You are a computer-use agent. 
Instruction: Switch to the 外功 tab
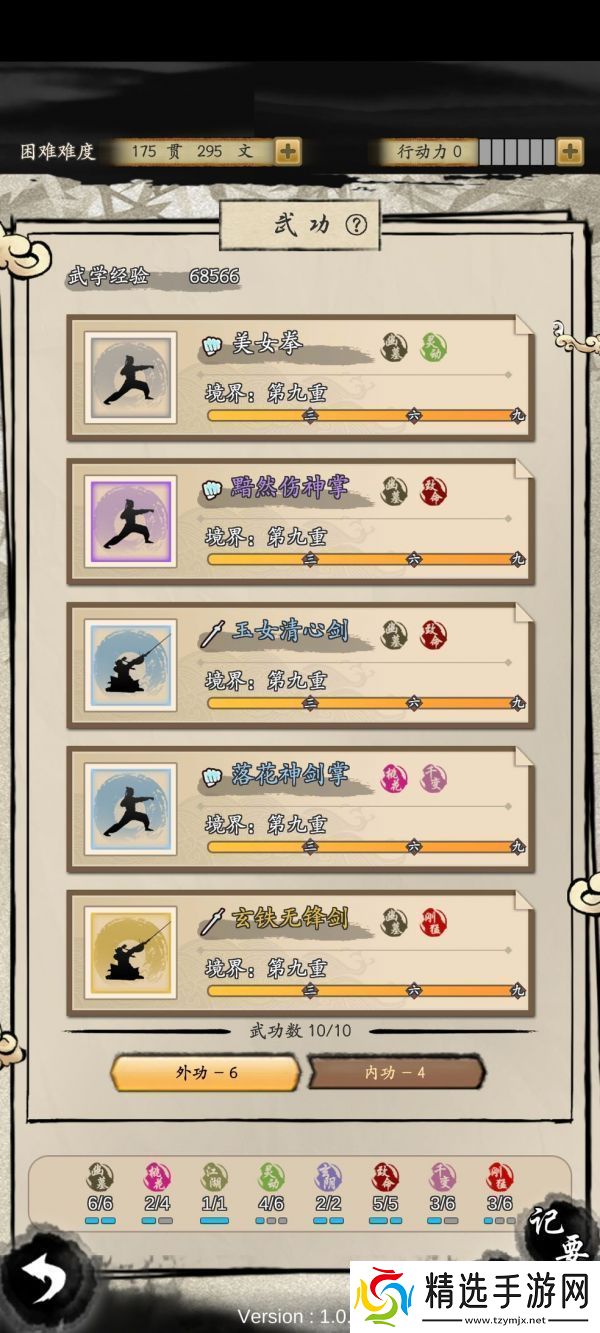(x=205, y=1073)
